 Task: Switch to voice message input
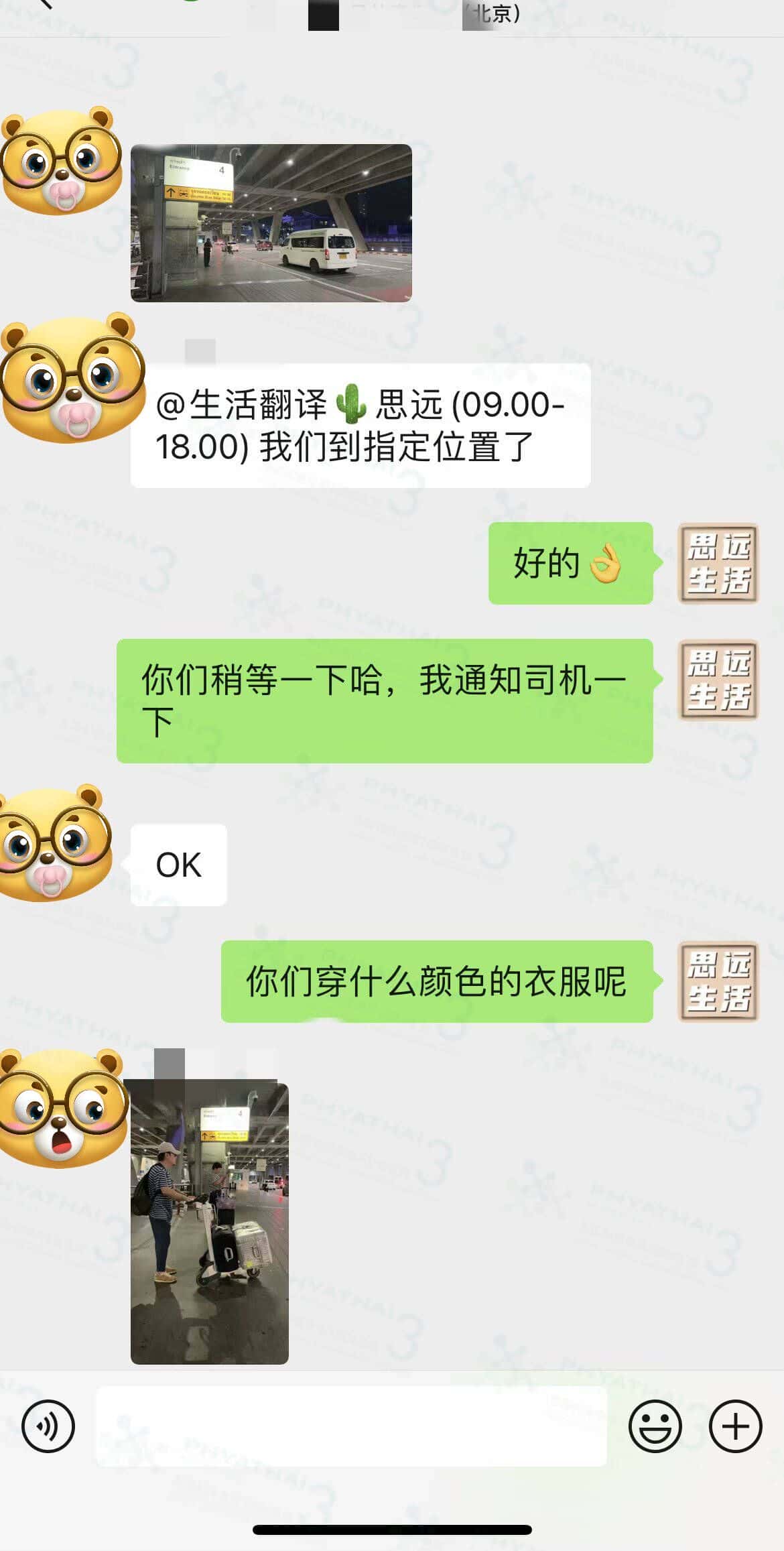48,1426
